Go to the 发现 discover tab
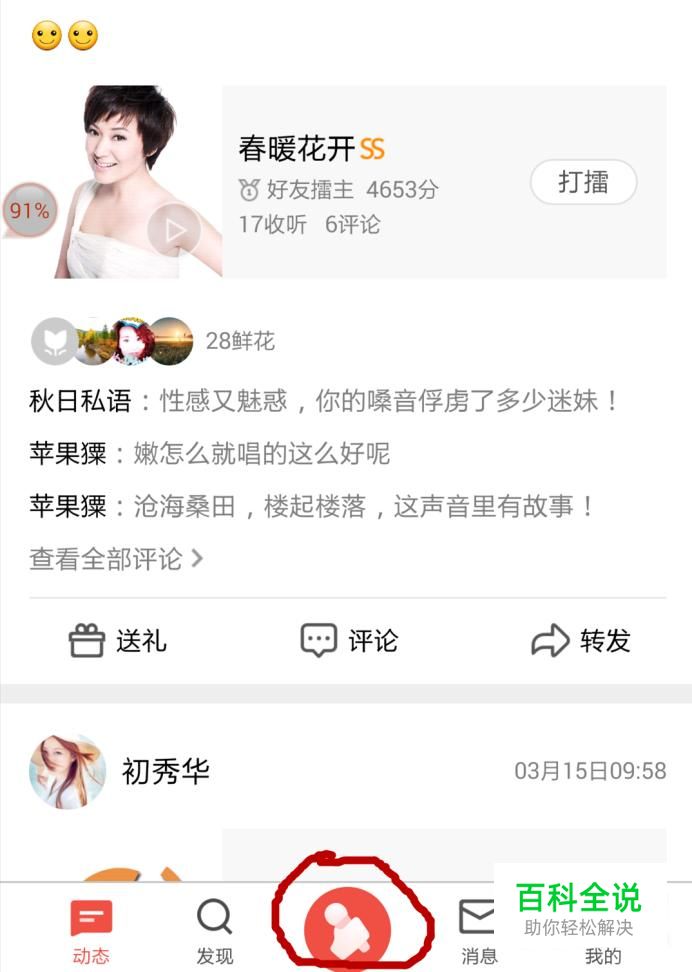The height and width of the screenshot is (972, 692). tap(215, 932)
